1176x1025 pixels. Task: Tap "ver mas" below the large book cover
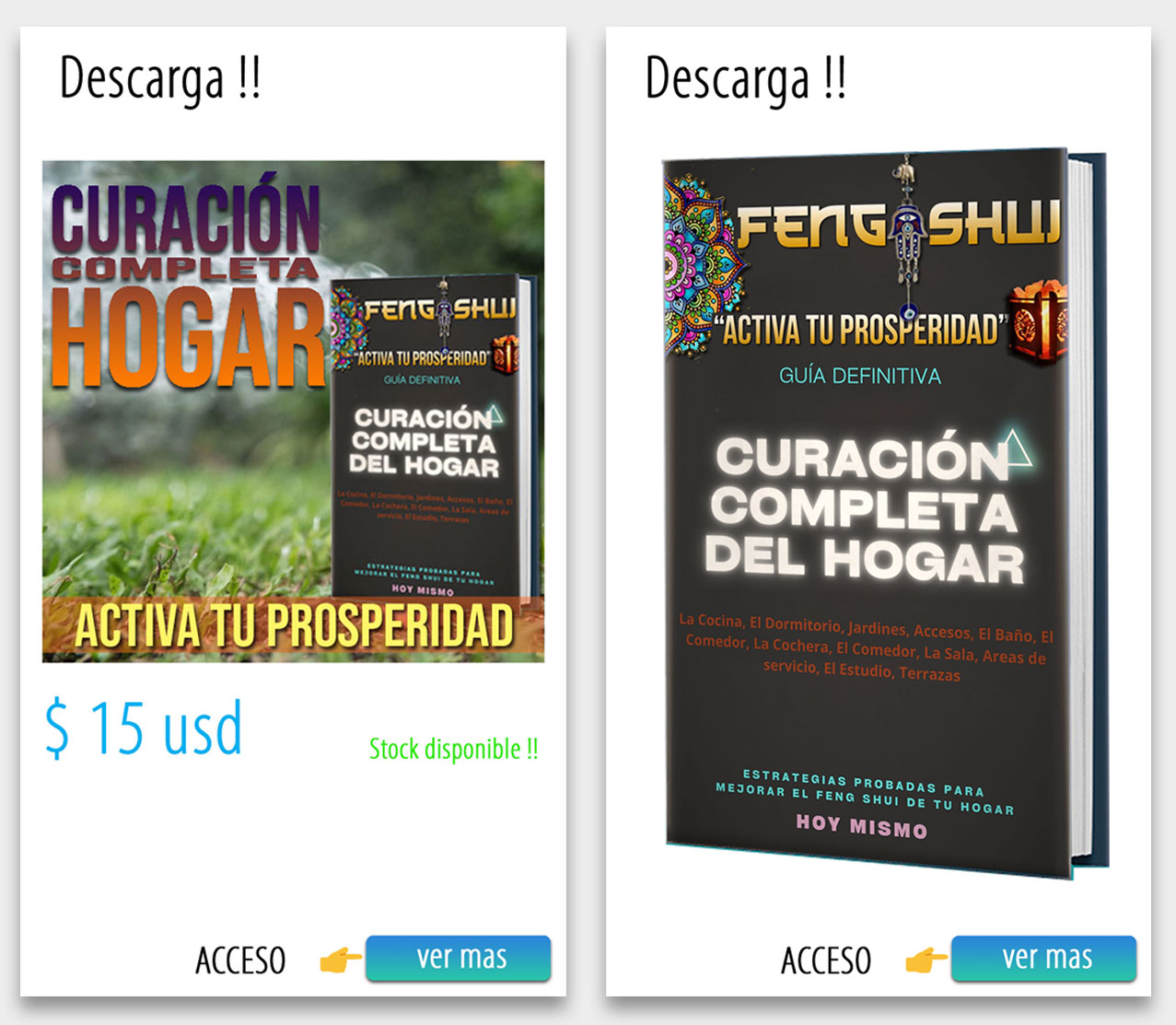[1043, 959]
